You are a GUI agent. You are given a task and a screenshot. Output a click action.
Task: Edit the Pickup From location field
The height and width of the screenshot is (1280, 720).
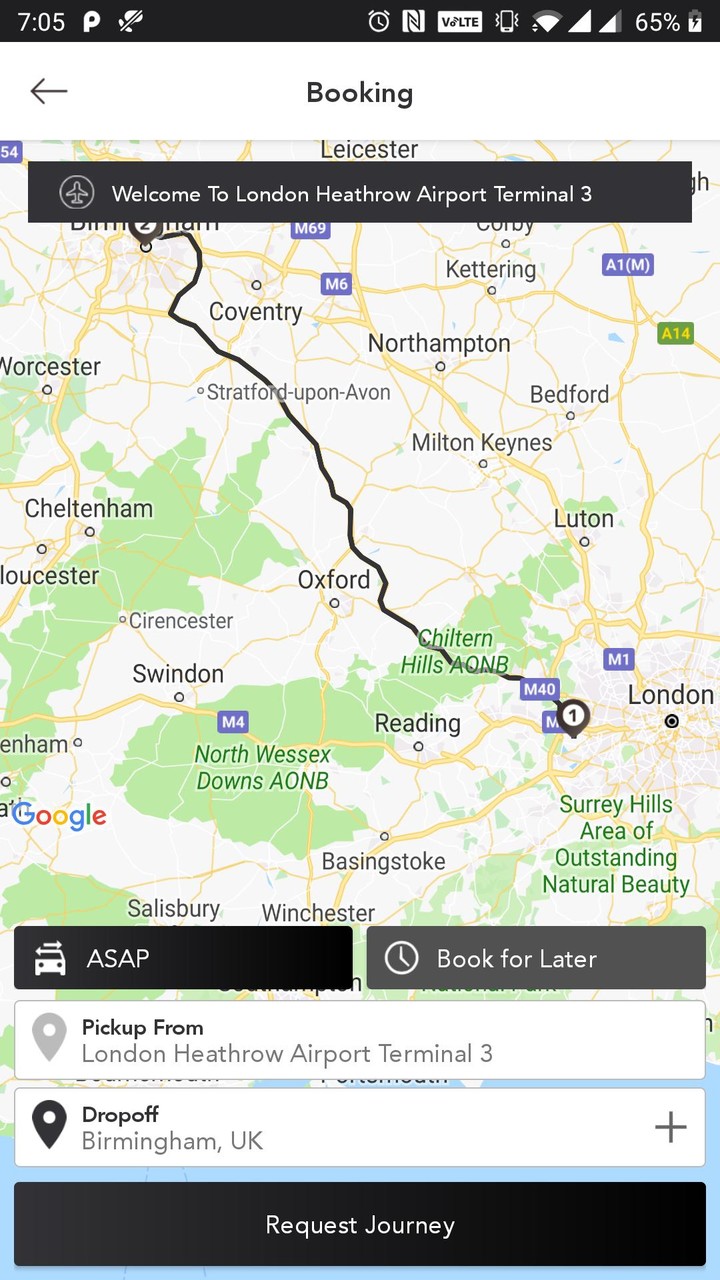(360, 1040)
